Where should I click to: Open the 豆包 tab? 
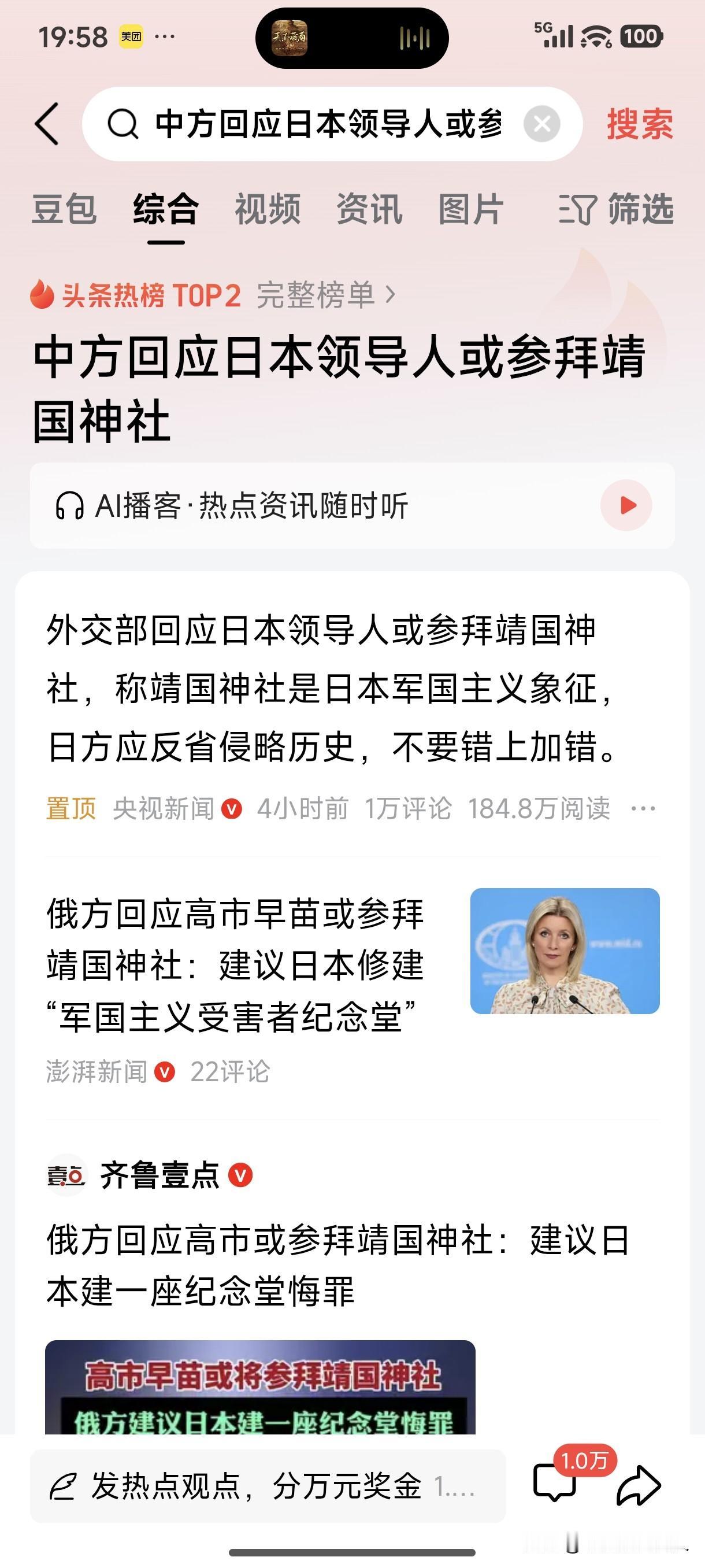pos(64,210)
